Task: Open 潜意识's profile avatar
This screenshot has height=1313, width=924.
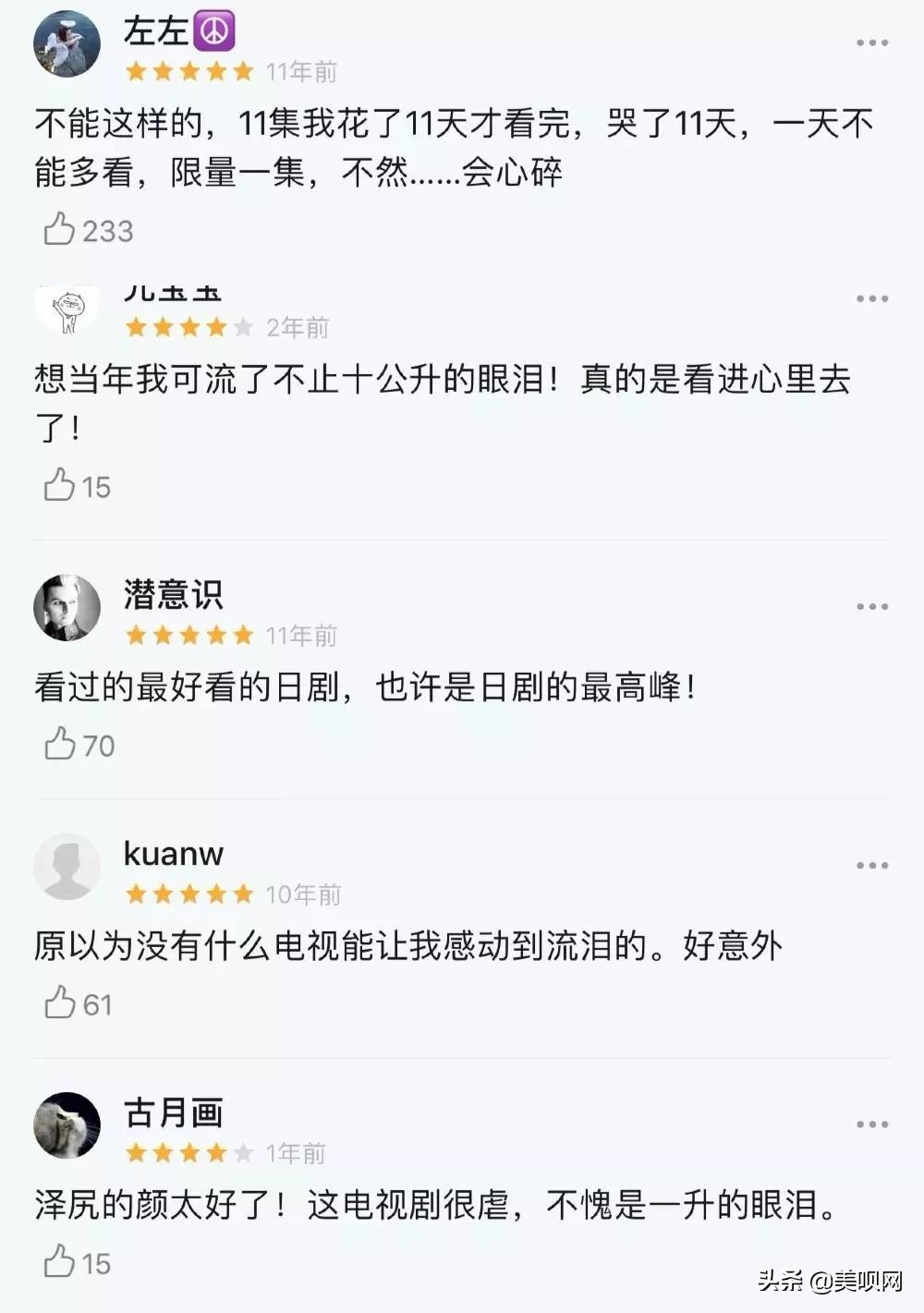Action: pyautogui.click(x=67, y=608)
